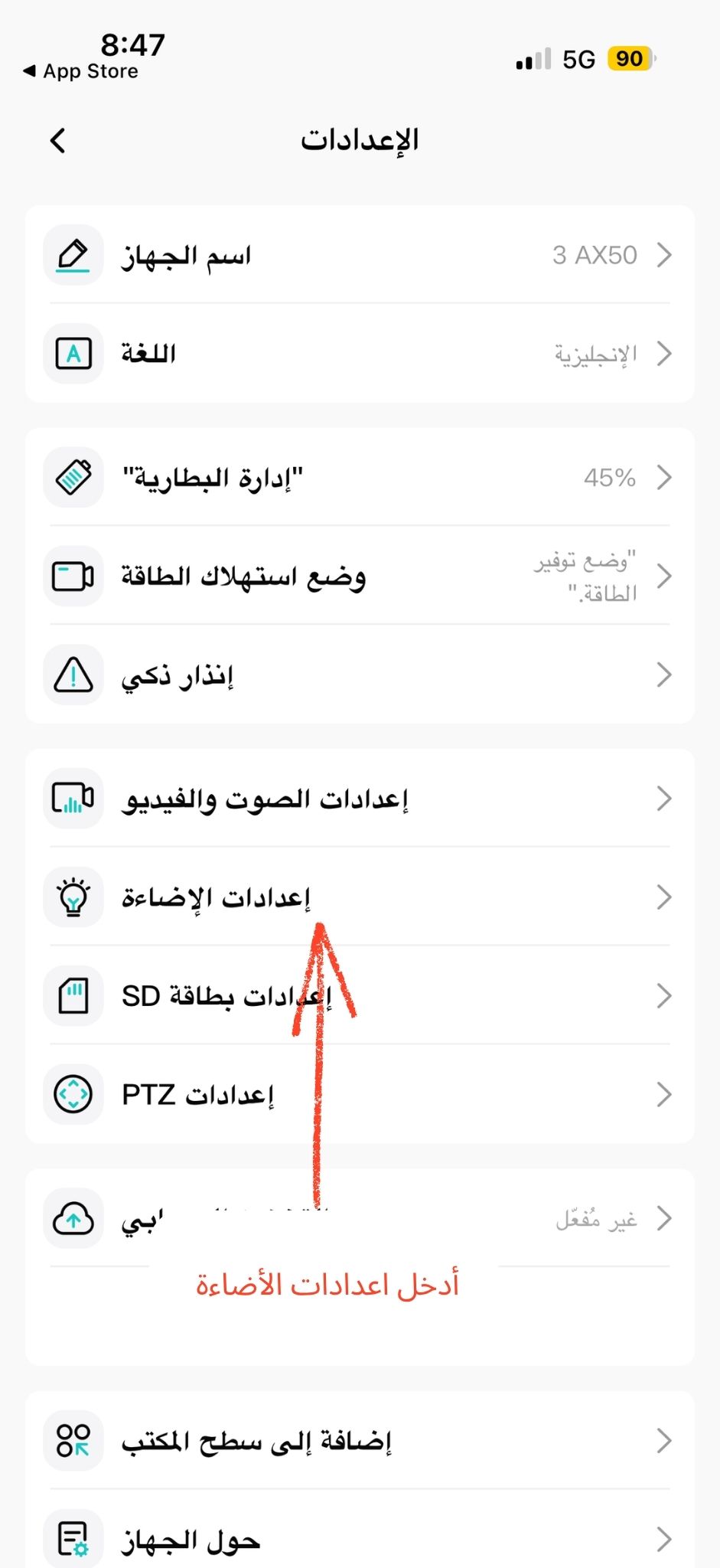Open وضع استهلاك الطاقة setting
The width and height of the screenshot is (720, 1568).
pos(360,576)
